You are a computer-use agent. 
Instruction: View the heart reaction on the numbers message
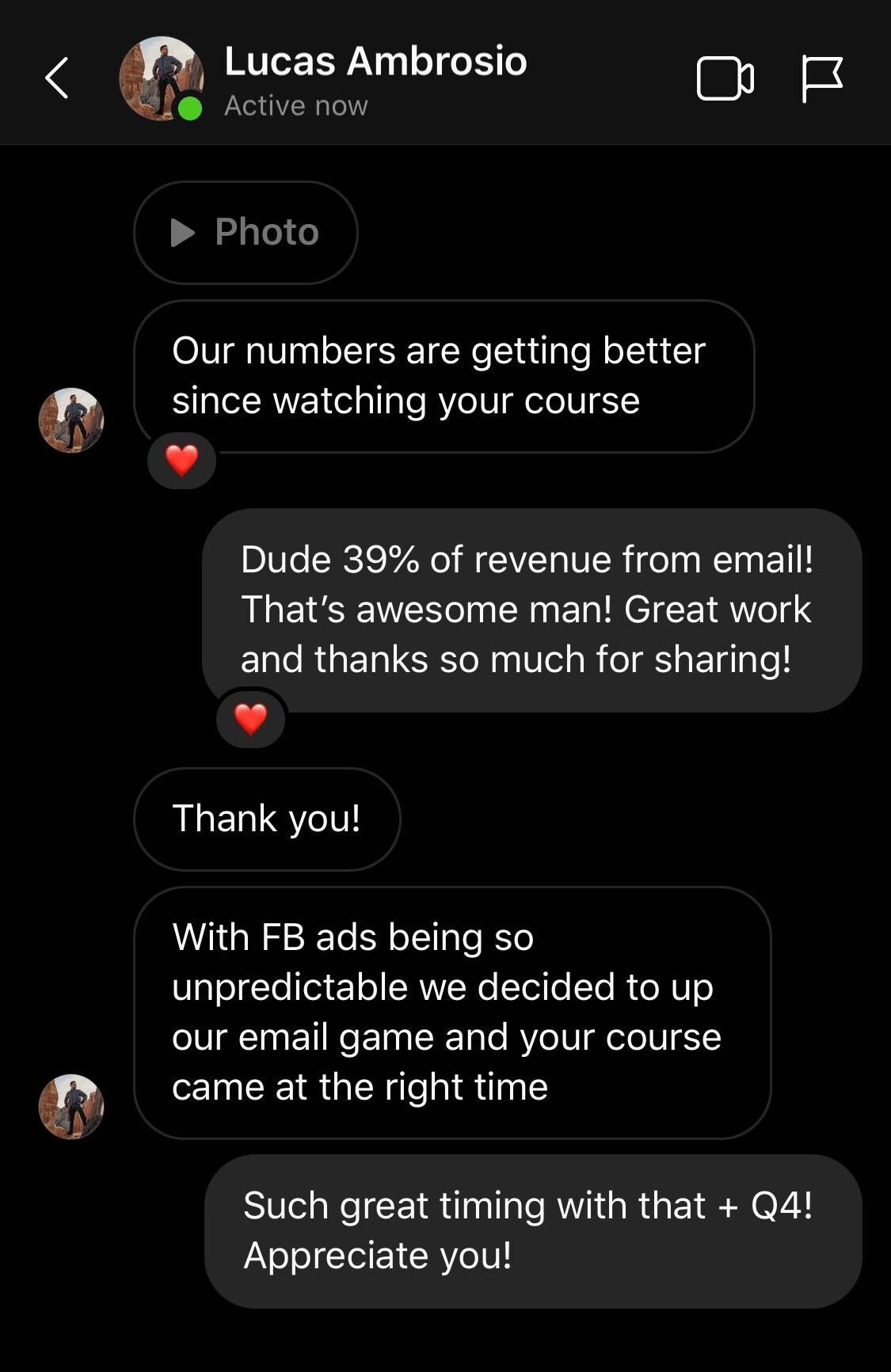click(181, 461)
